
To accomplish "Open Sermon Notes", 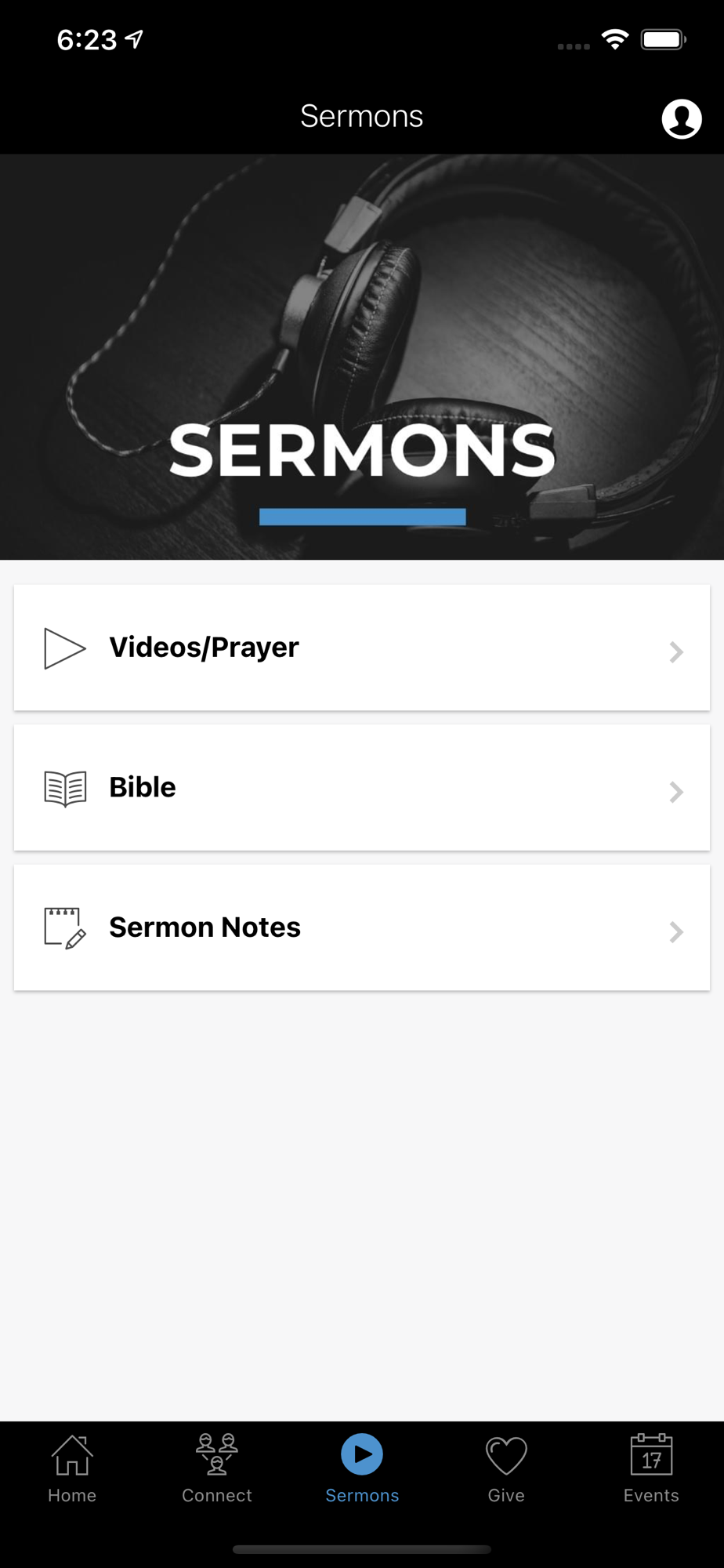I will 361,927.
